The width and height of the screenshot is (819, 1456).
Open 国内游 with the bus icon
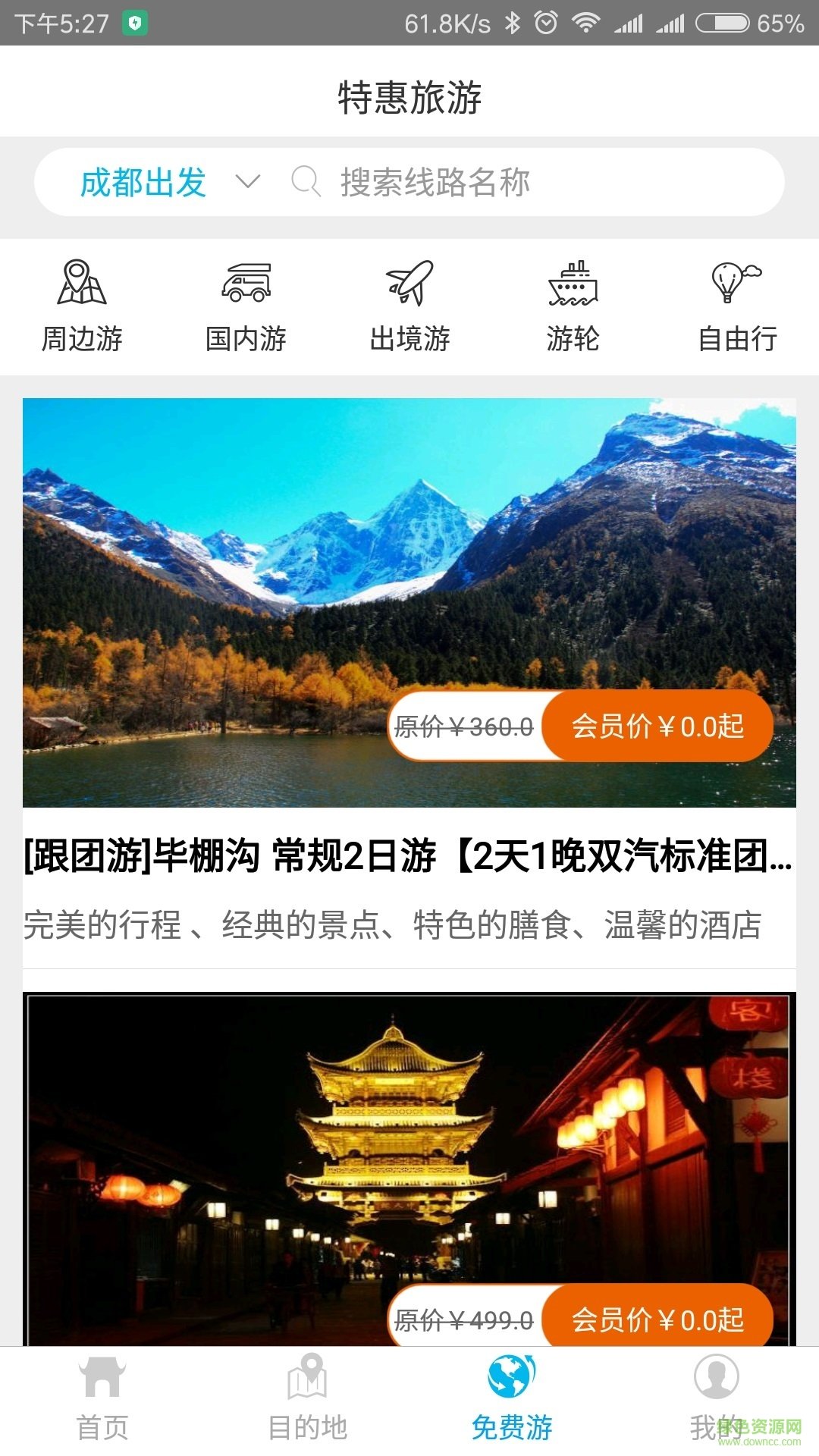tap(244, 287)
